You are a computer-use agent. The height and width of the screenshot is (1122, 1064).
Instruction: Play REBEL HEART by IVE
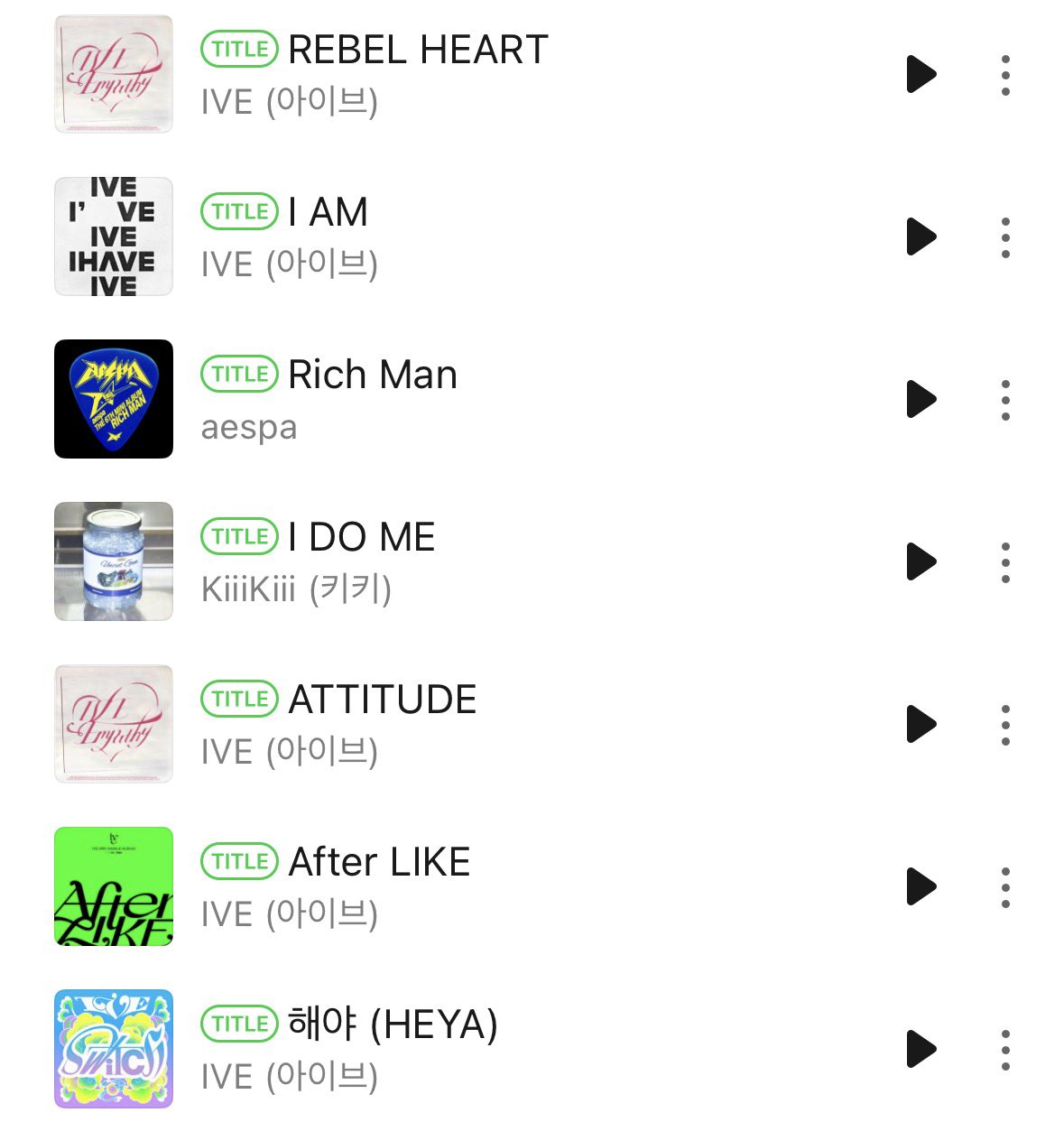[921, 74]
